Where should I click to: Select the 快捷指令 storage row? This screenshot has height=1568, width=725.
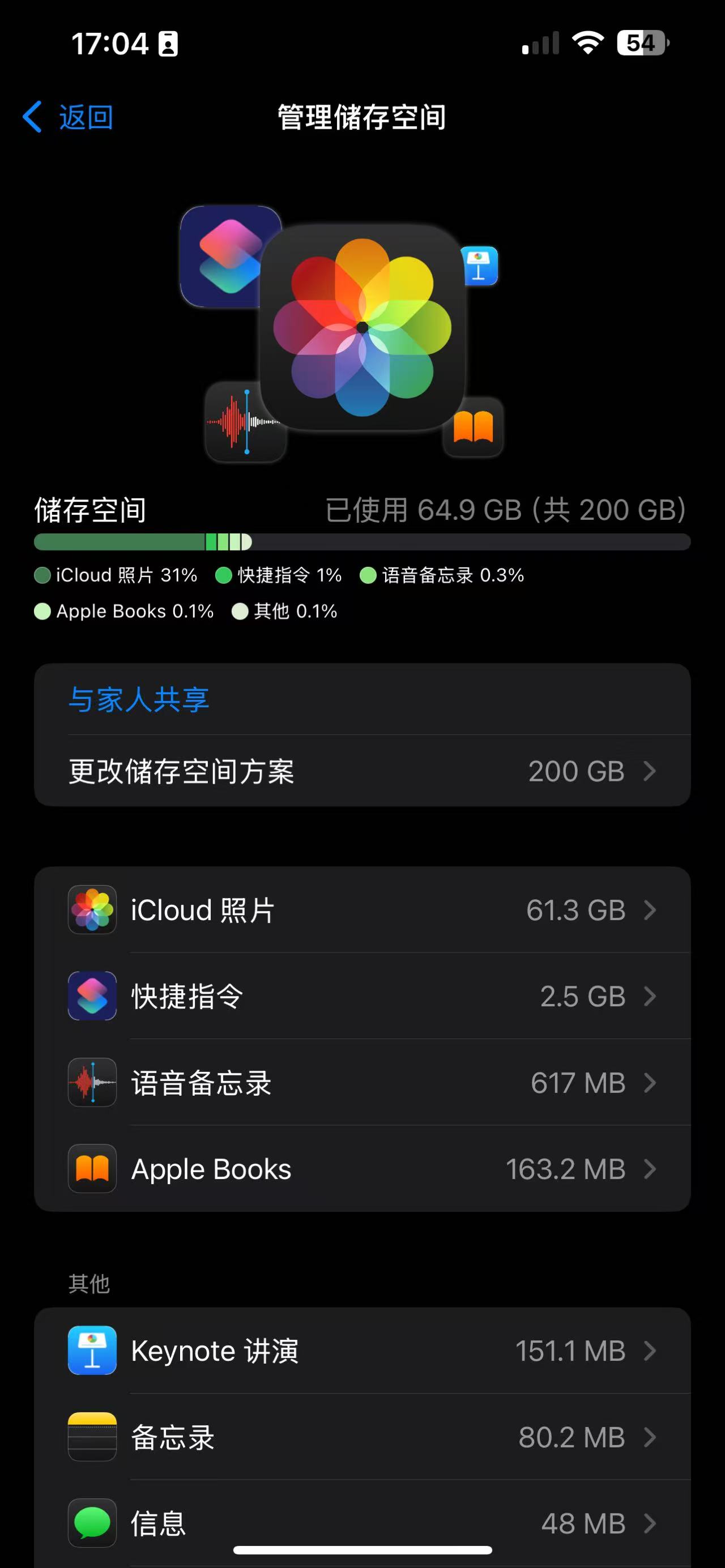click(362, 997)
